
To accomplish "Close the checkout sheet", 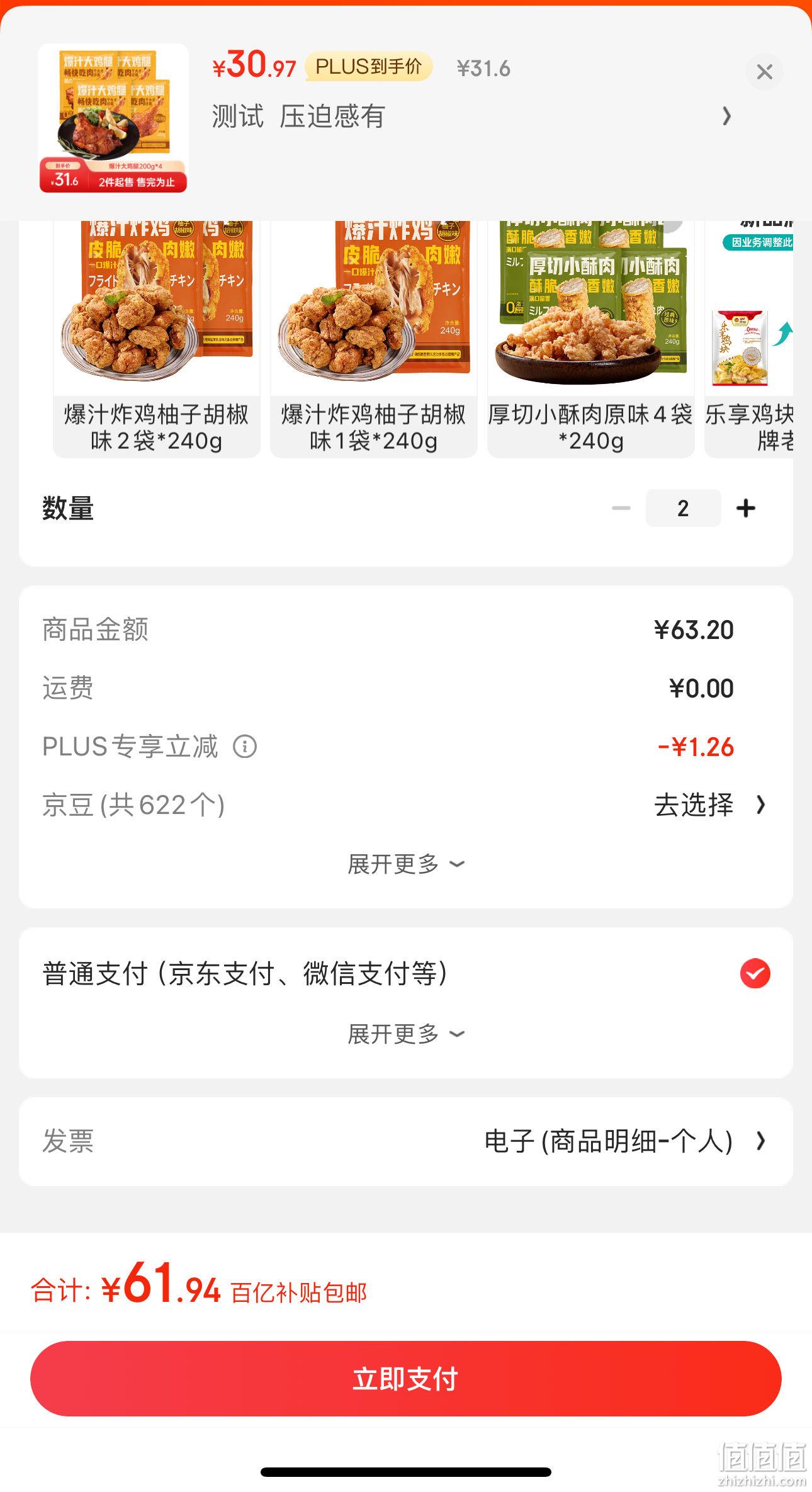I will pos(764,72).
